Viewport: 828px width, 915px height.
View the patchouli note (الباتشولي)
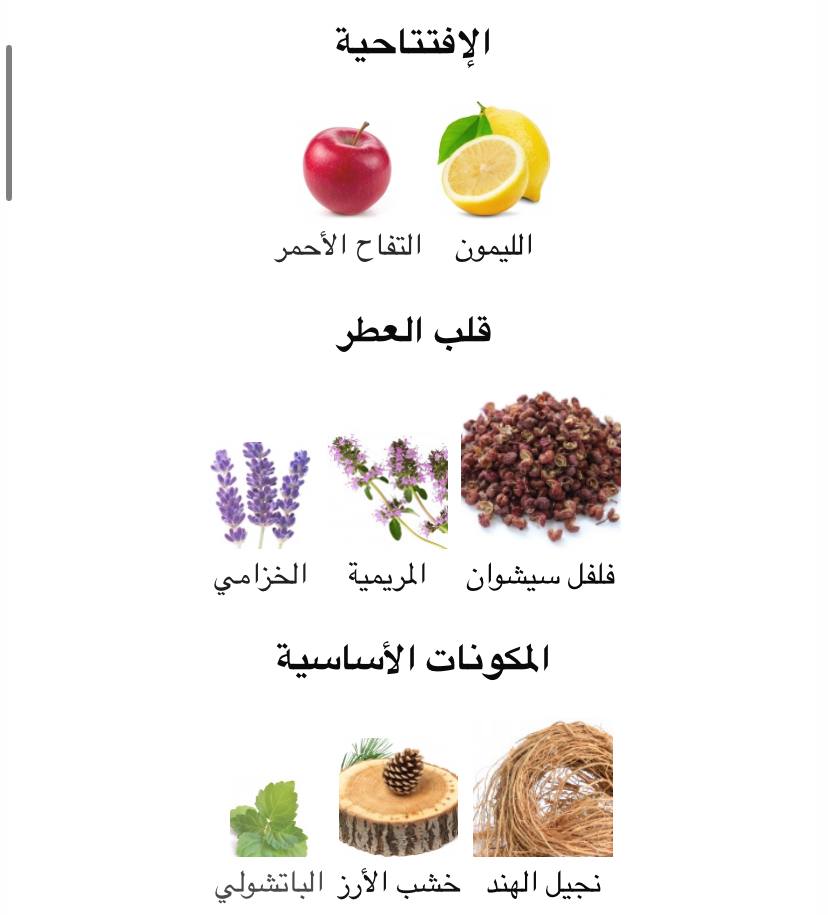pos(269,820)
